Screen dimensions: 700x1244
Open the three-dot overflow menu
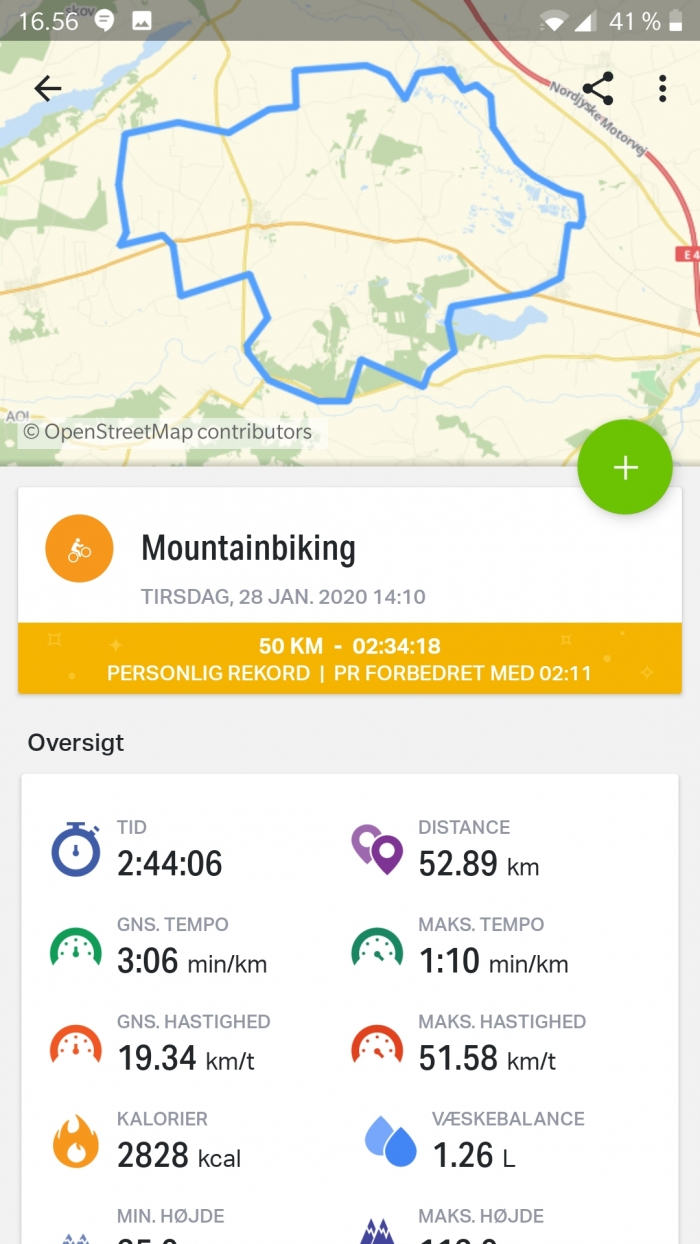pos(662,89)
